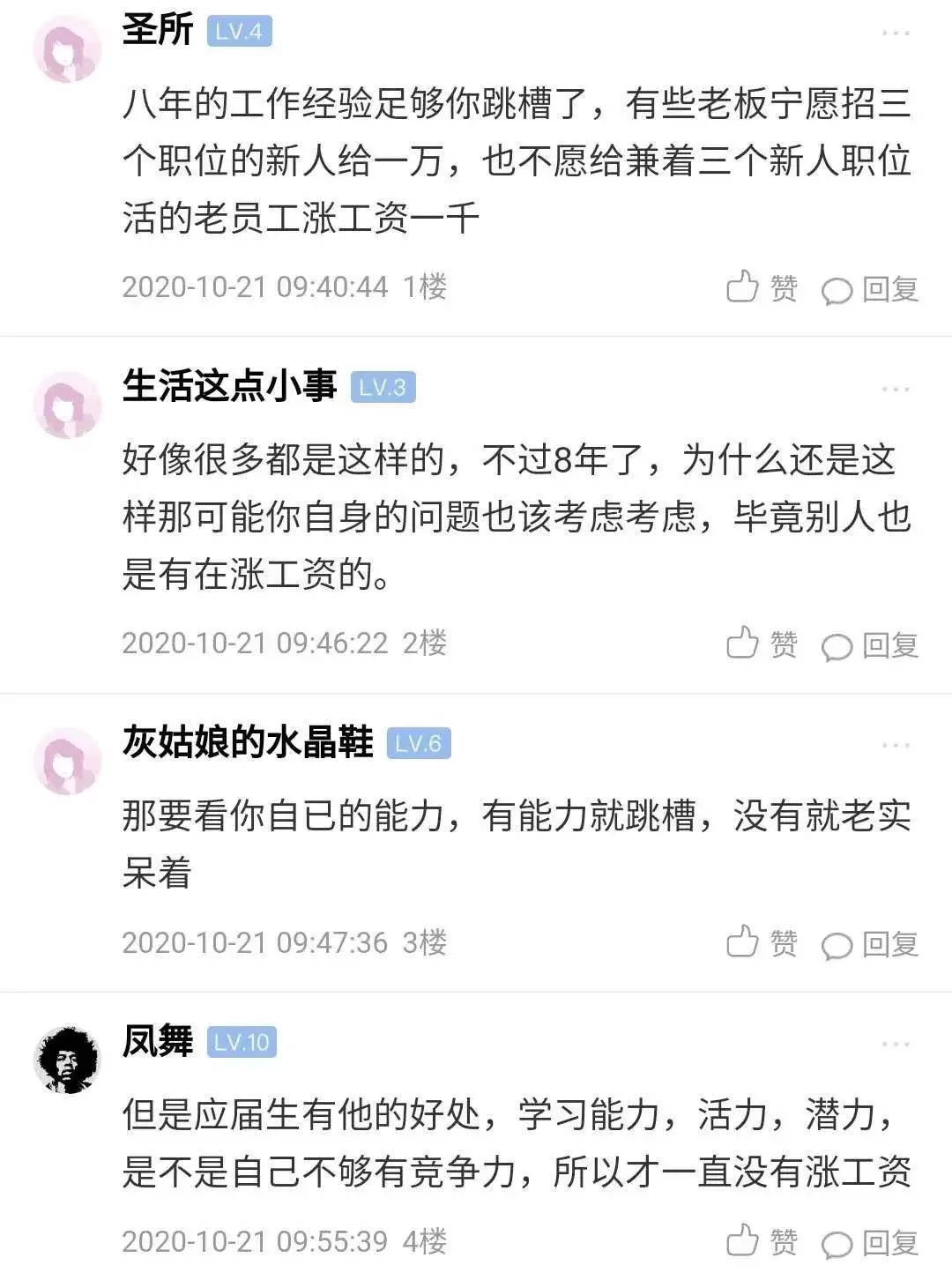The width and height of the screenshot is (952, 1280).
Task: Reply to 圣所's comment
Action: click(870, 289)
